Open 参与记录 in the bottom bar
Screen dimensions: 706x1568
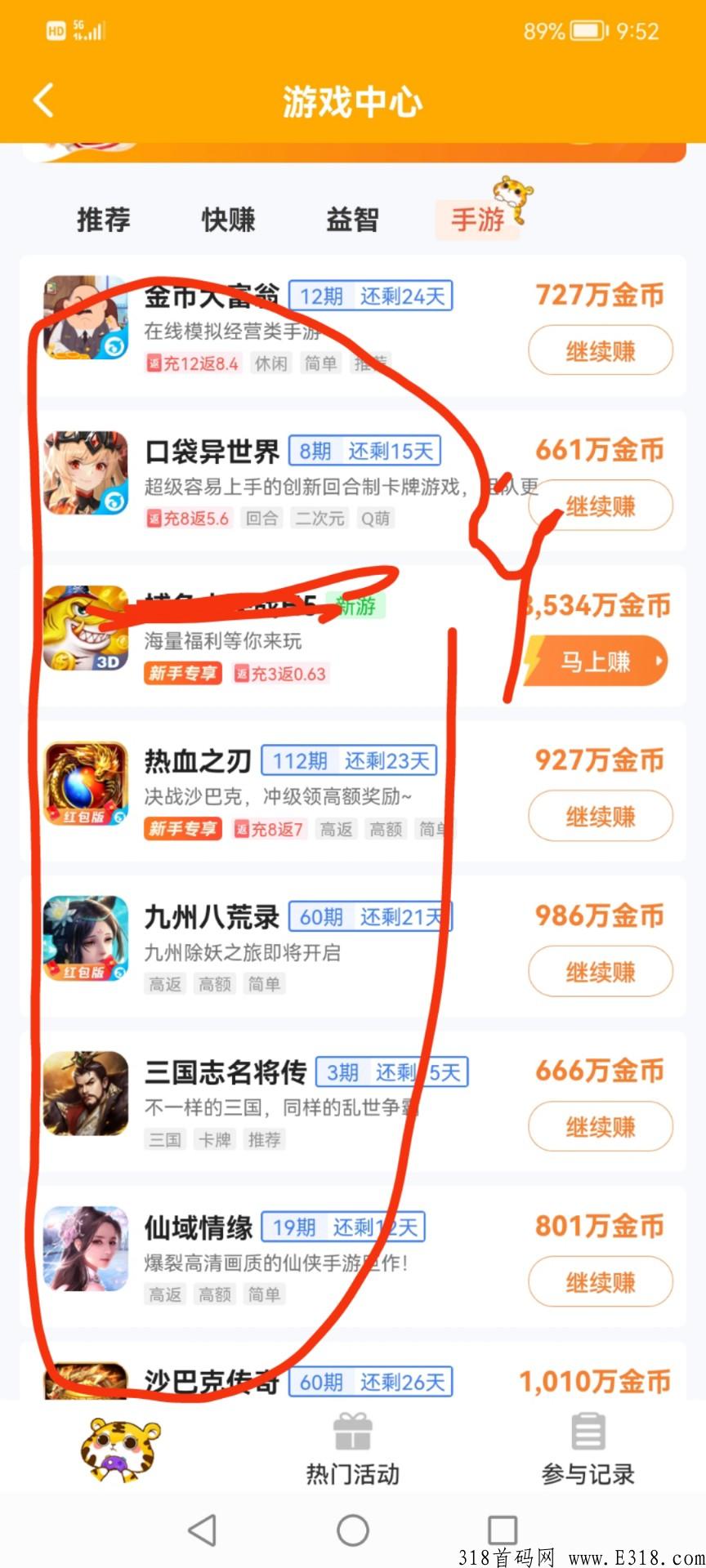point(588,1450)
